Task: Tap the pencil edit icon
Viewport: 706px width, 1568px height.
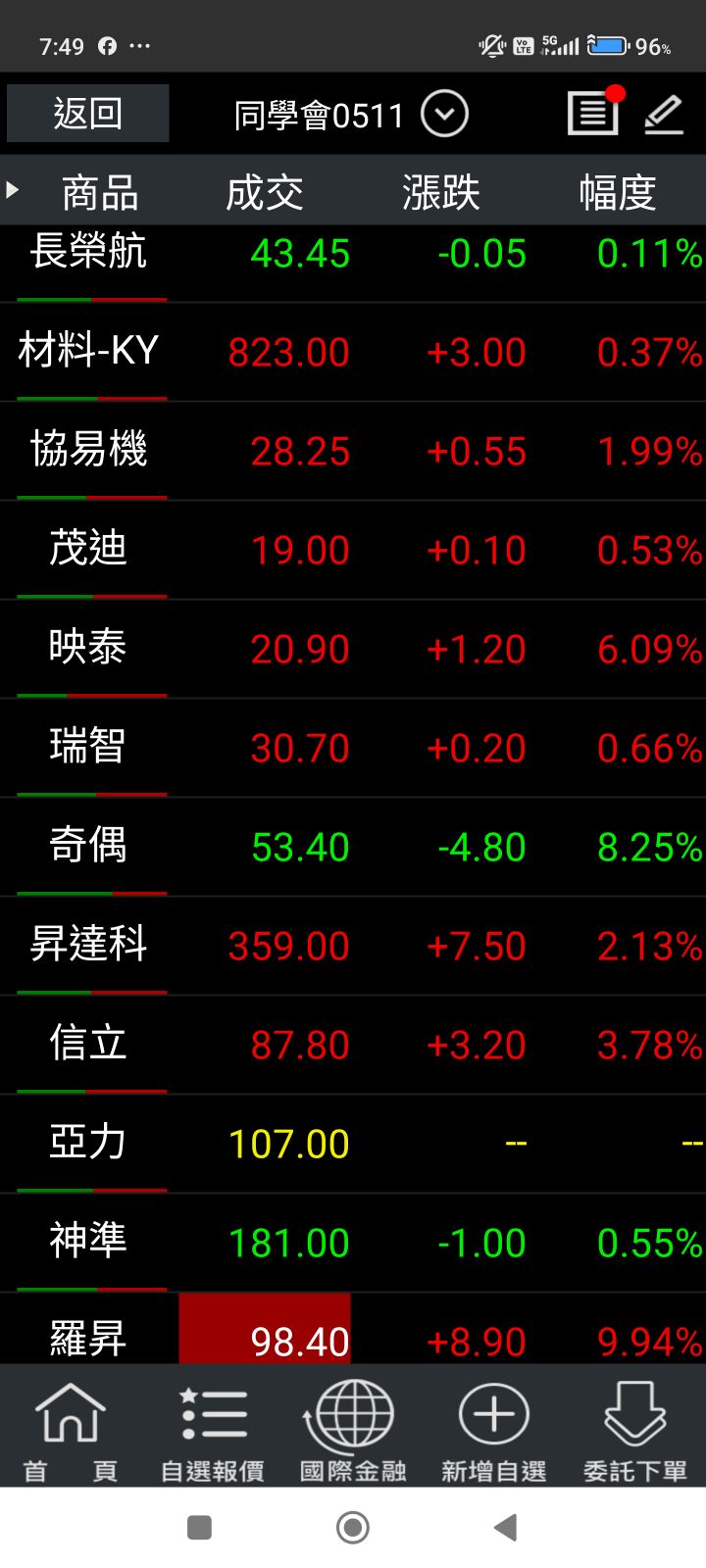Action: 664,114
